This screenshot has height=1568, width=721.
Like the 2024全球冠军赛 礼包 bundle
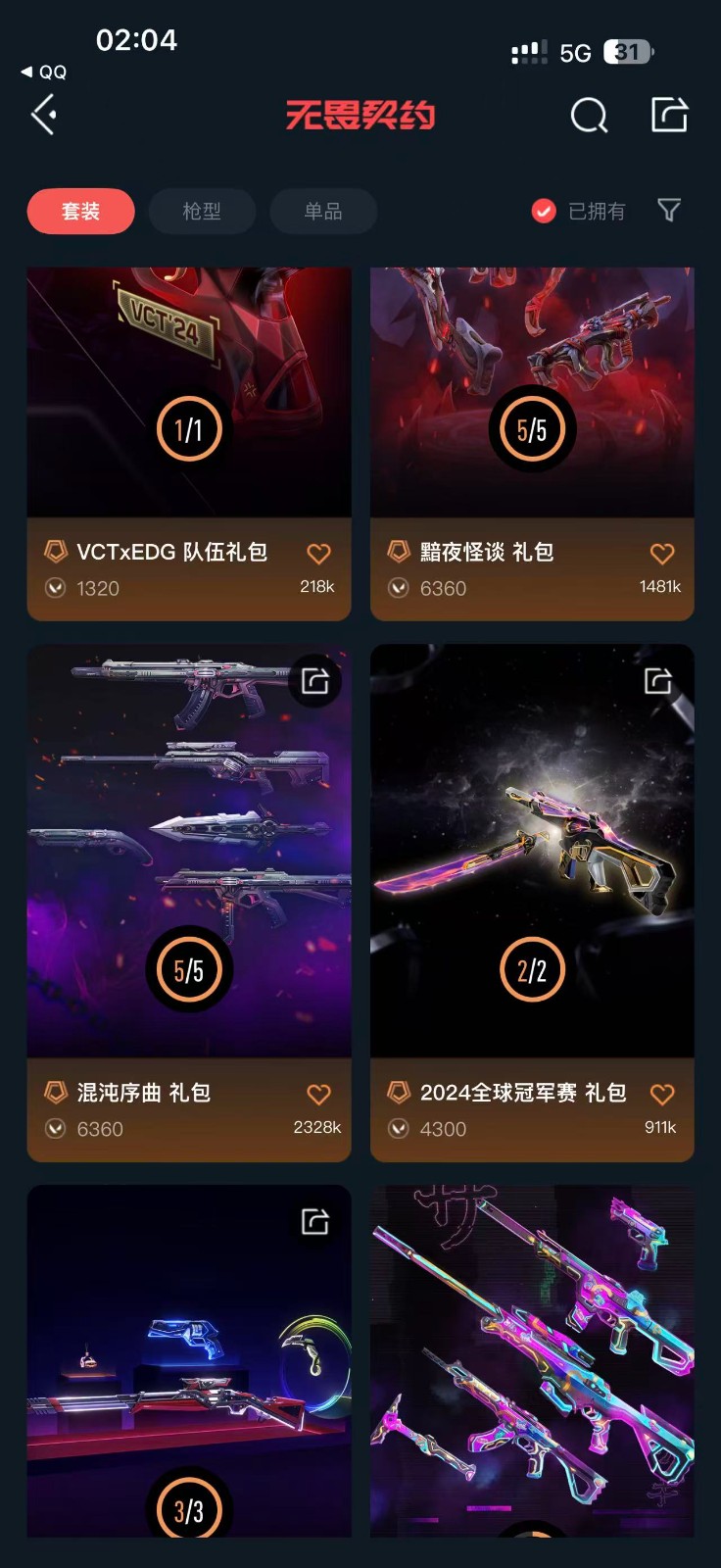[662, 1095]
